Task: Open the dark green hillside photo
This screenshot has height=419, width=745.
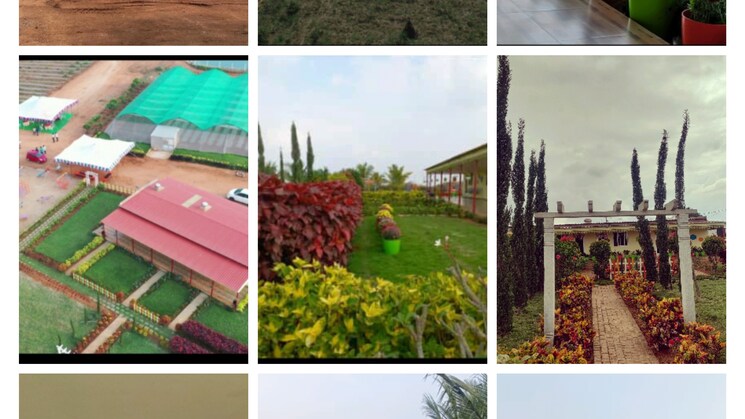Action: point(372,22)
